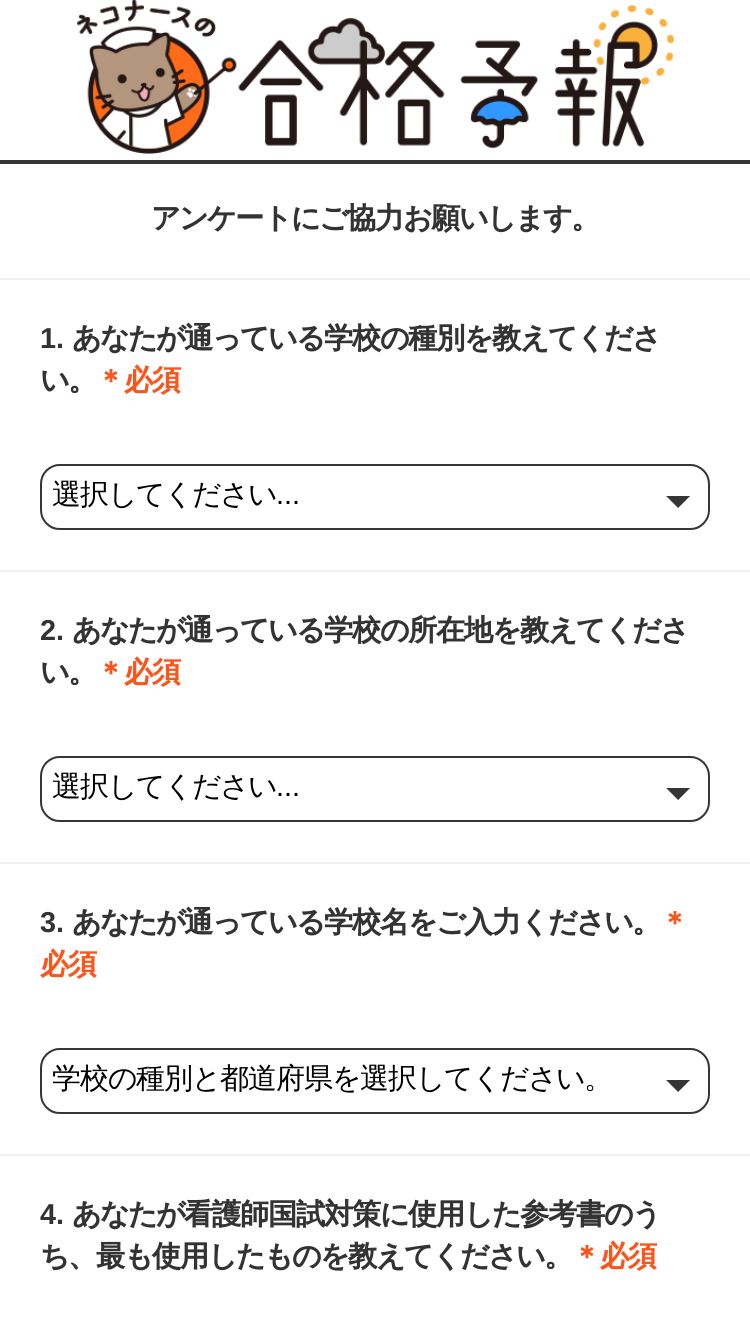Image resolution: width=750 pixels, height=1334 pixels.
Task: Select the school name dropdown (学校名)
Action: (x=374, y=1081)
